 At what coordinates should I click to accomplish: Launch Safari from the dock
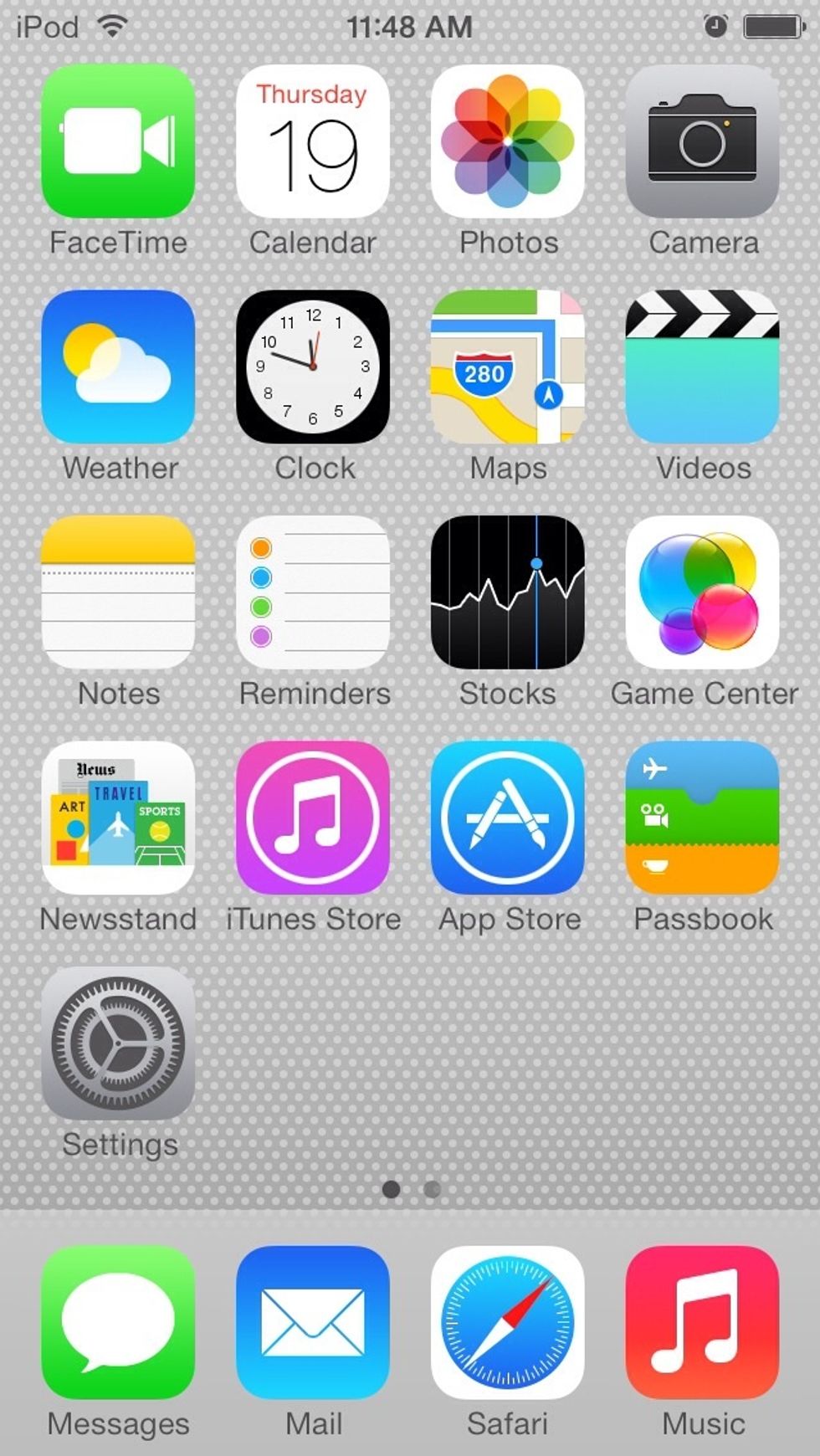tap(508, 1322)
